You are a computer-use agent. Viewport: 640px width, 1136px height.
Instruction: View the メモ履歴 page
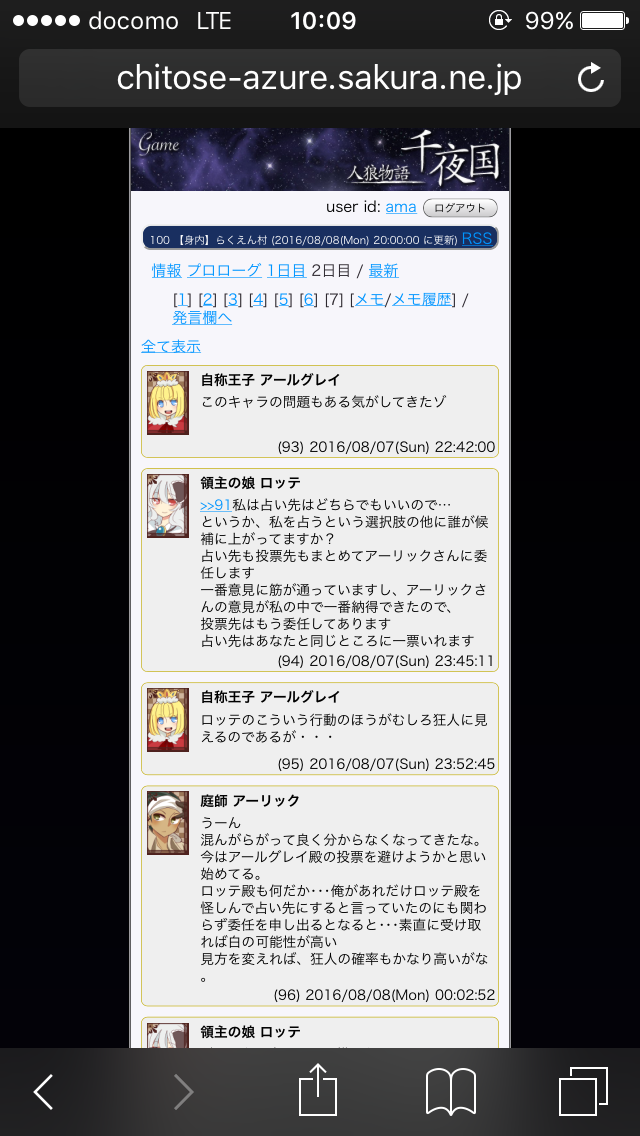424,299
